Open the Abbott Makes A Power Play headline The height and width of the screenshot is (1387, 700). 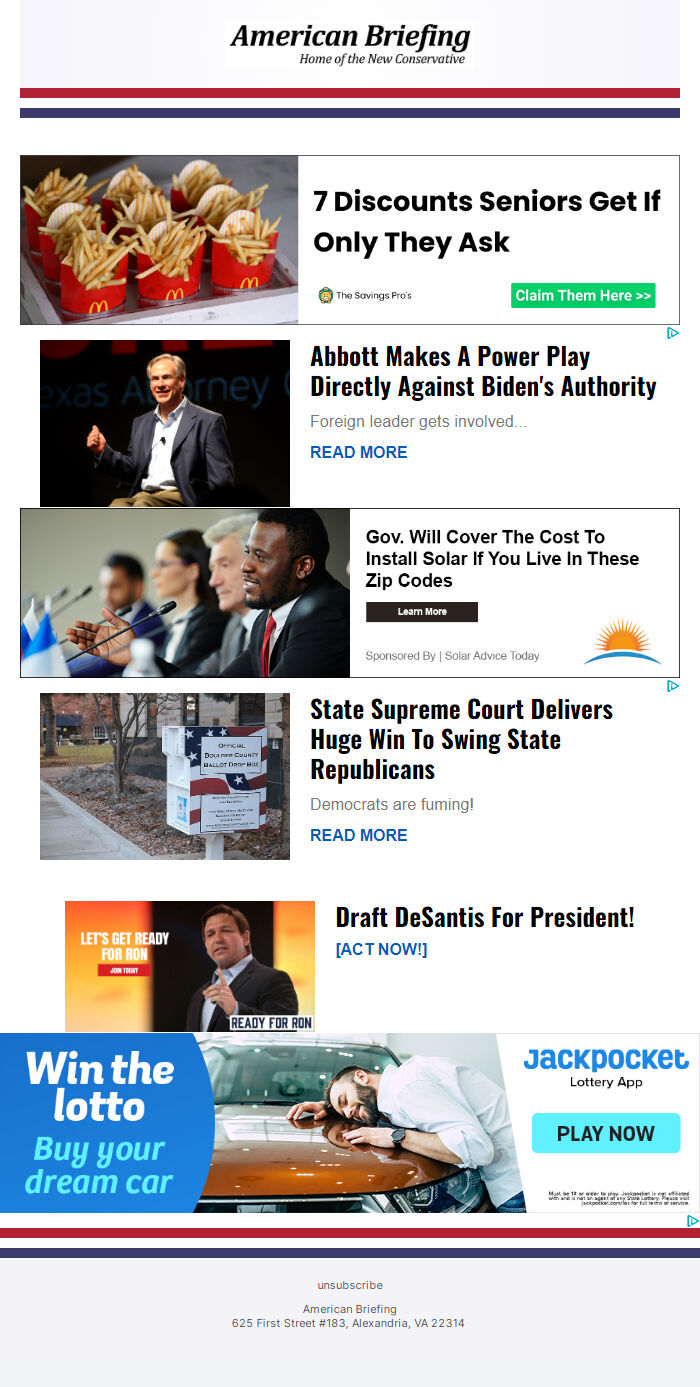click(x=483, y=372)
